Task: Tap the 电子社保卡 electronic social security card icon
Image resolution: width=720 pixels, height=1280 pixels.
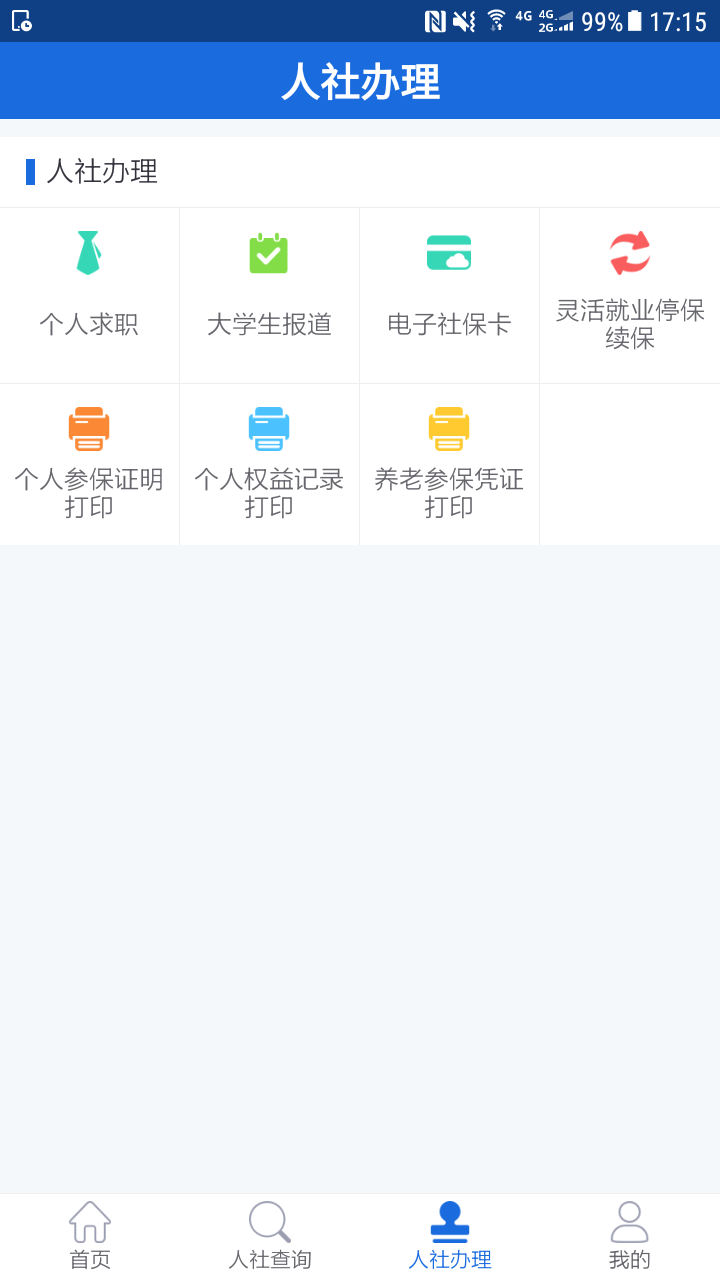Action: click(x=449, y=252)
